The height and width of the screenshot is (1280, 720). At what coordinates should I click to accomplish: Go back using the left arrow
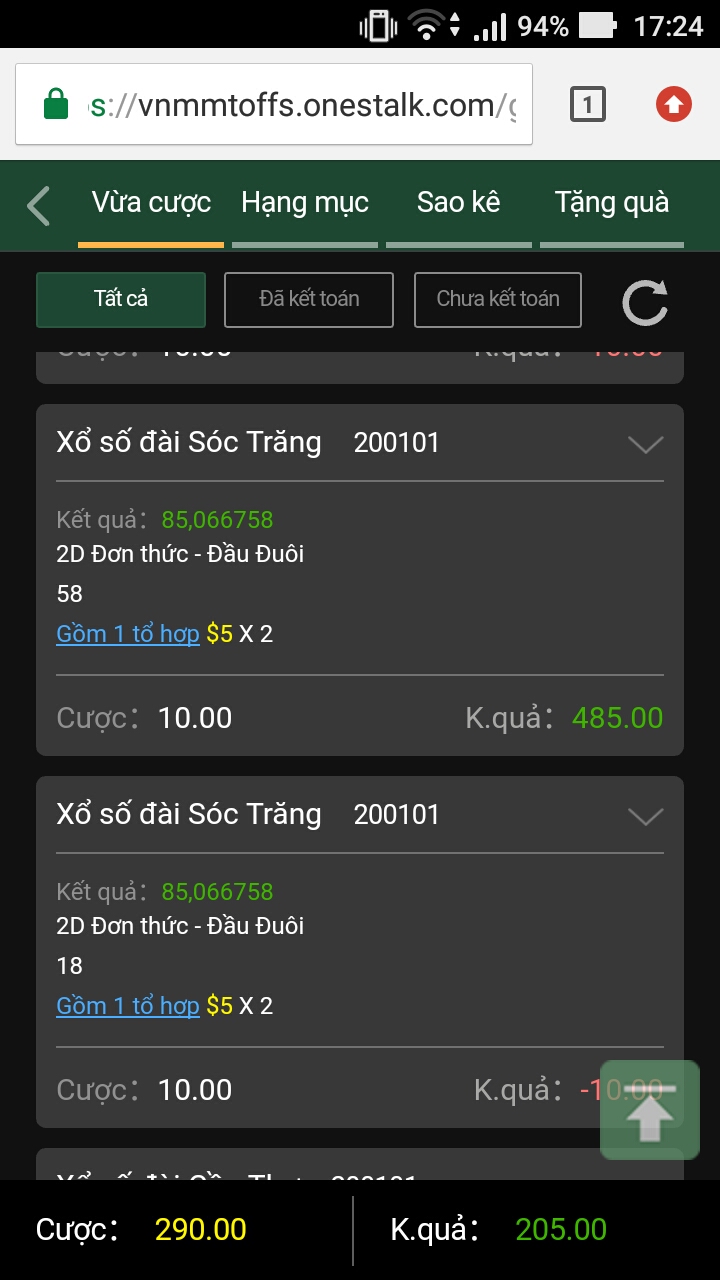(x=38, y=205)
